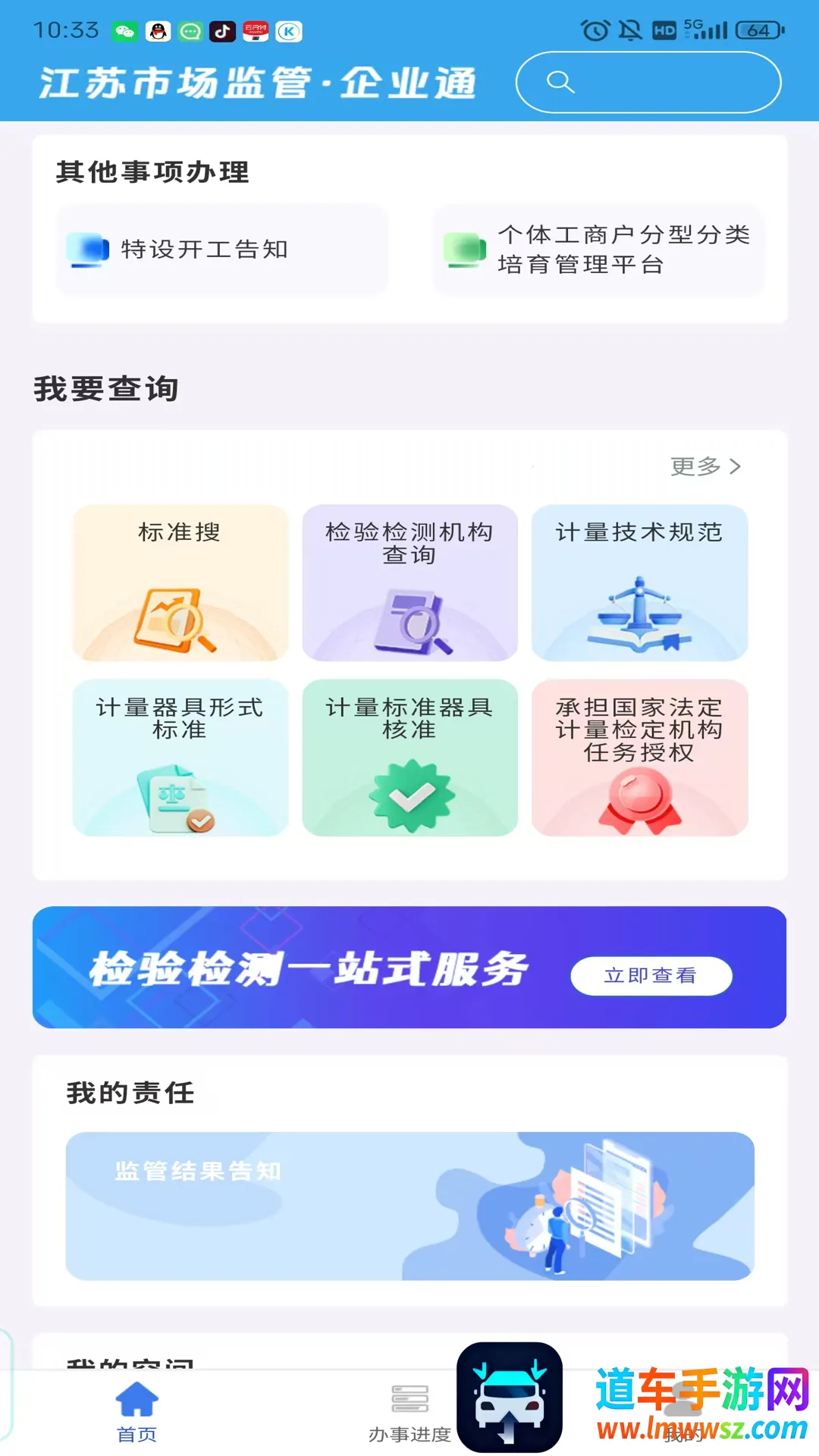Image resolution: width=819 pixels, height=1456 pixels.
Task: Open 检验检测机构查询 card
Action: click(409, 582)
